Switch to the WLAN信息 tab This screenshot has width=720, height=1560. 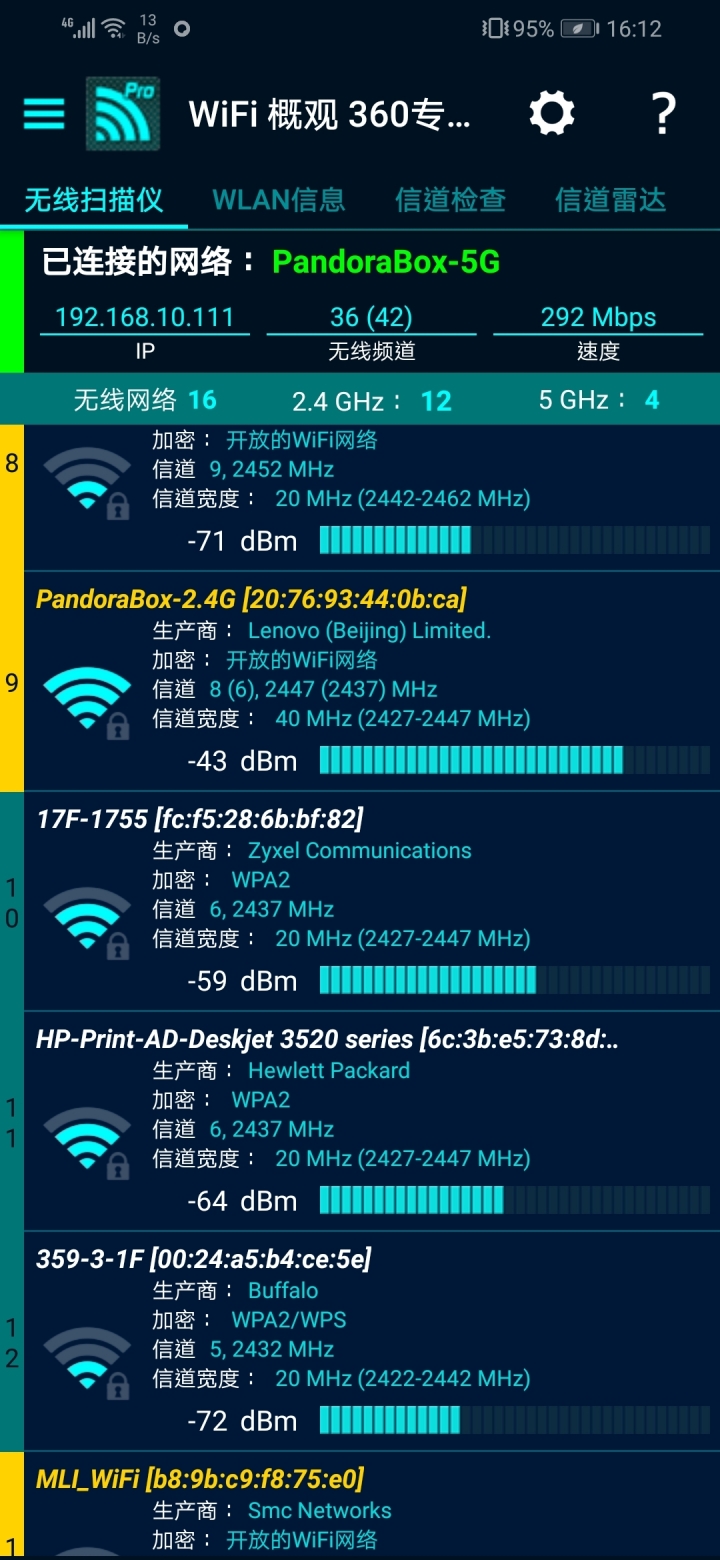click(279, 200)
